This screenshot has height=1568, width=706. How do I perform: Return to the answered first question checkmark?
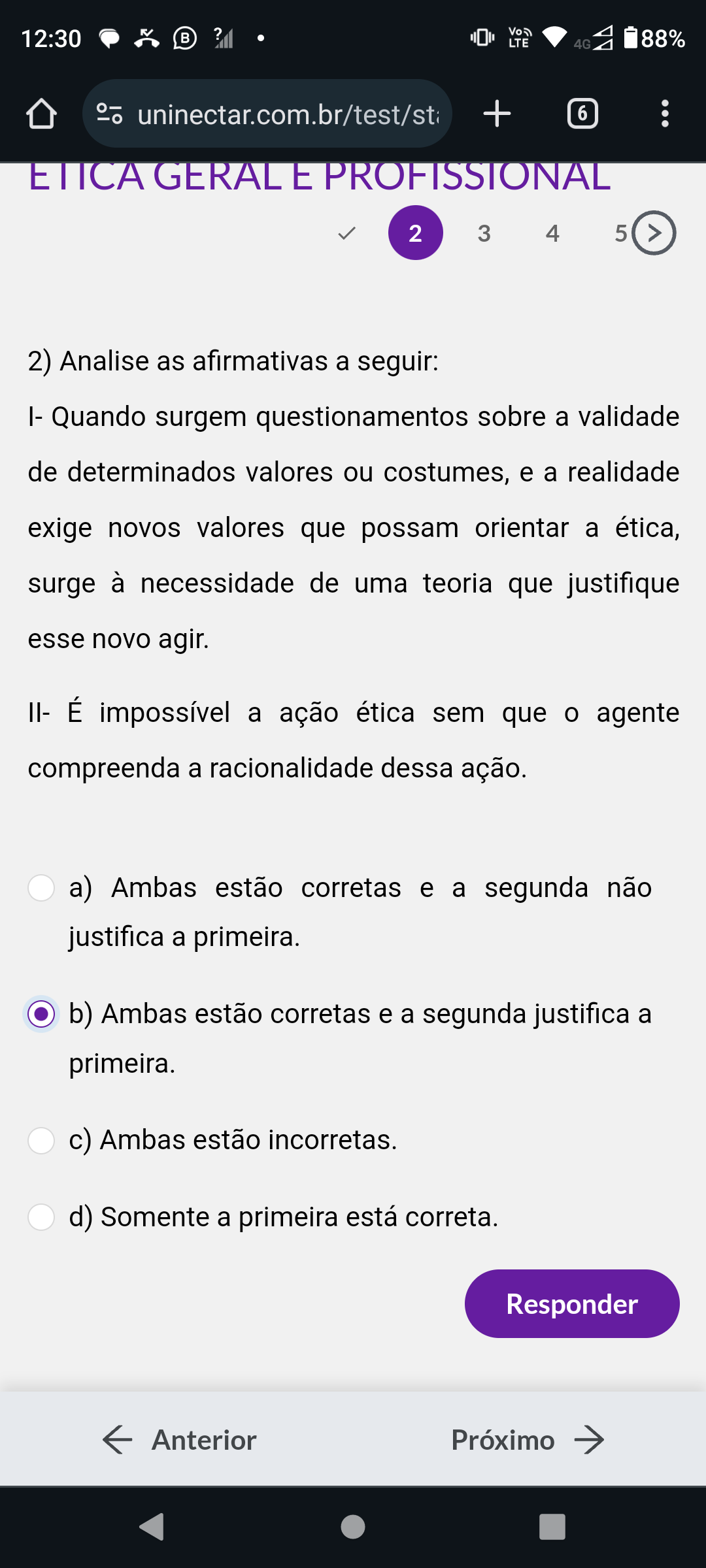(x=347, y=233)
